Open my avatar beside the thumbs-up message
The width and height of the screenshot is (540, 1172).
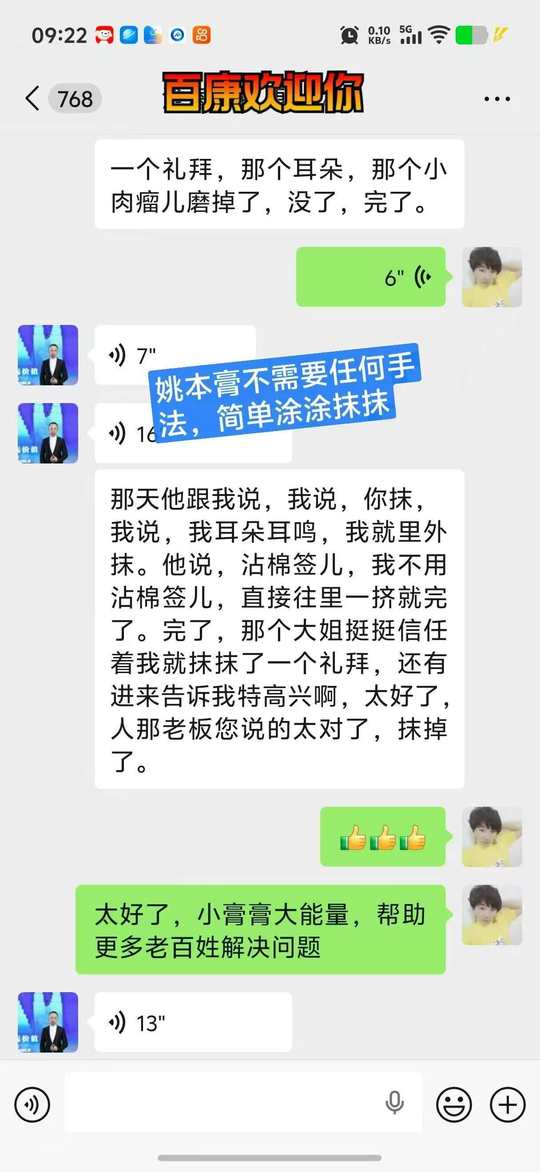click(x=491, y=837)
